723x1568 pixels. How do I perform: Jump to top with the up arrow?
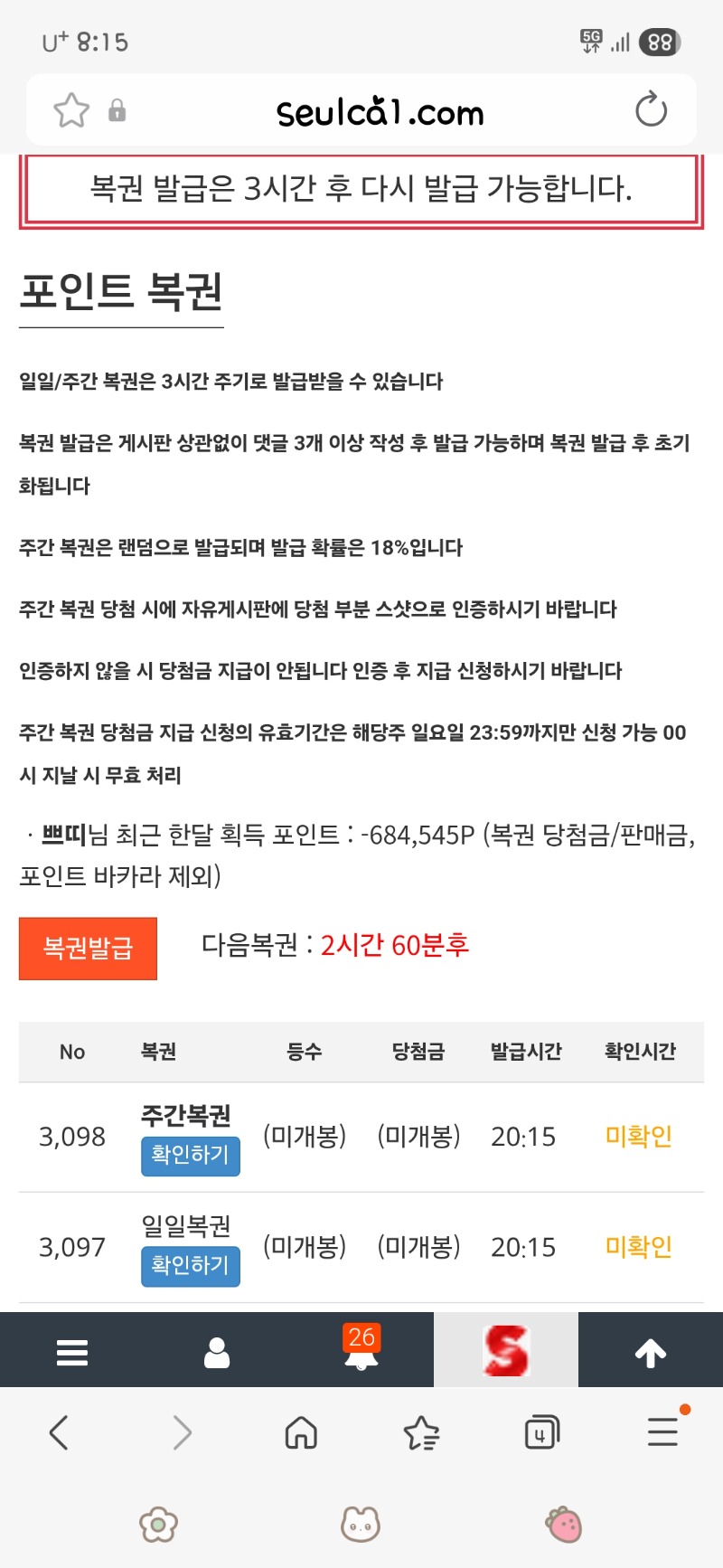(650, 1352)
